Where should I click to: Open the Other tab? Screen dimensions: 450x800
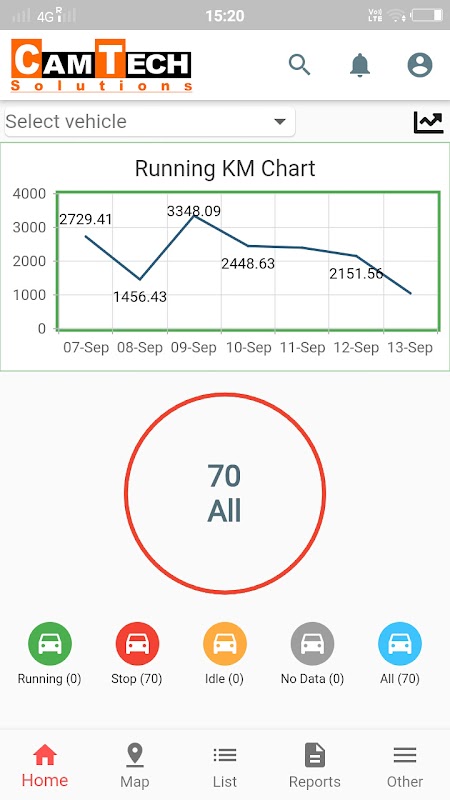tap(405, 765)
